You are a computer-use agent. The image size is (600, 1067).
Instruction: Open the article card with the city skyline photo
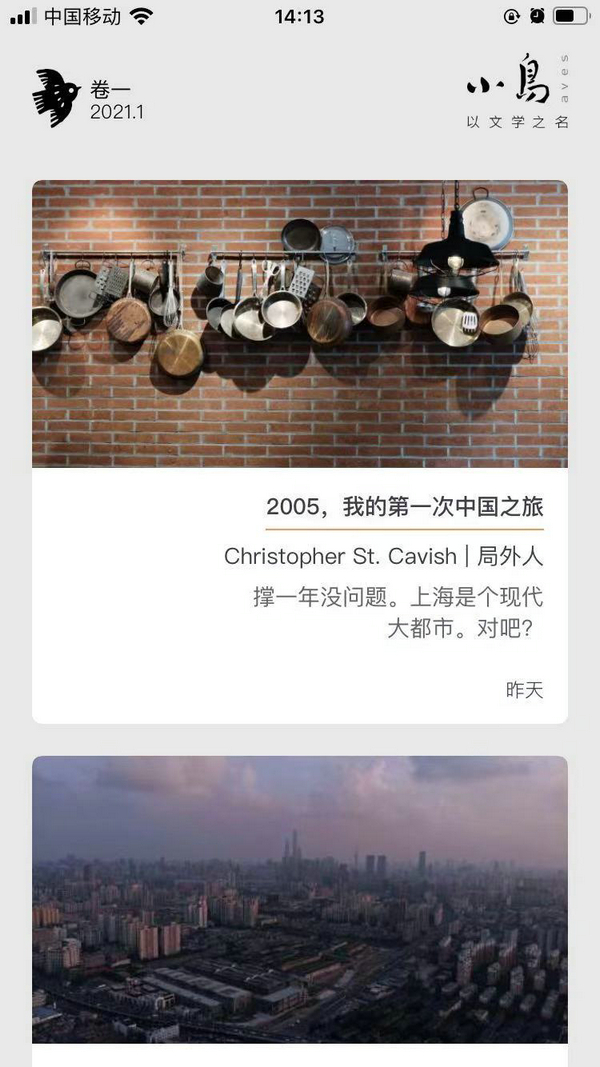pos(300,900)
